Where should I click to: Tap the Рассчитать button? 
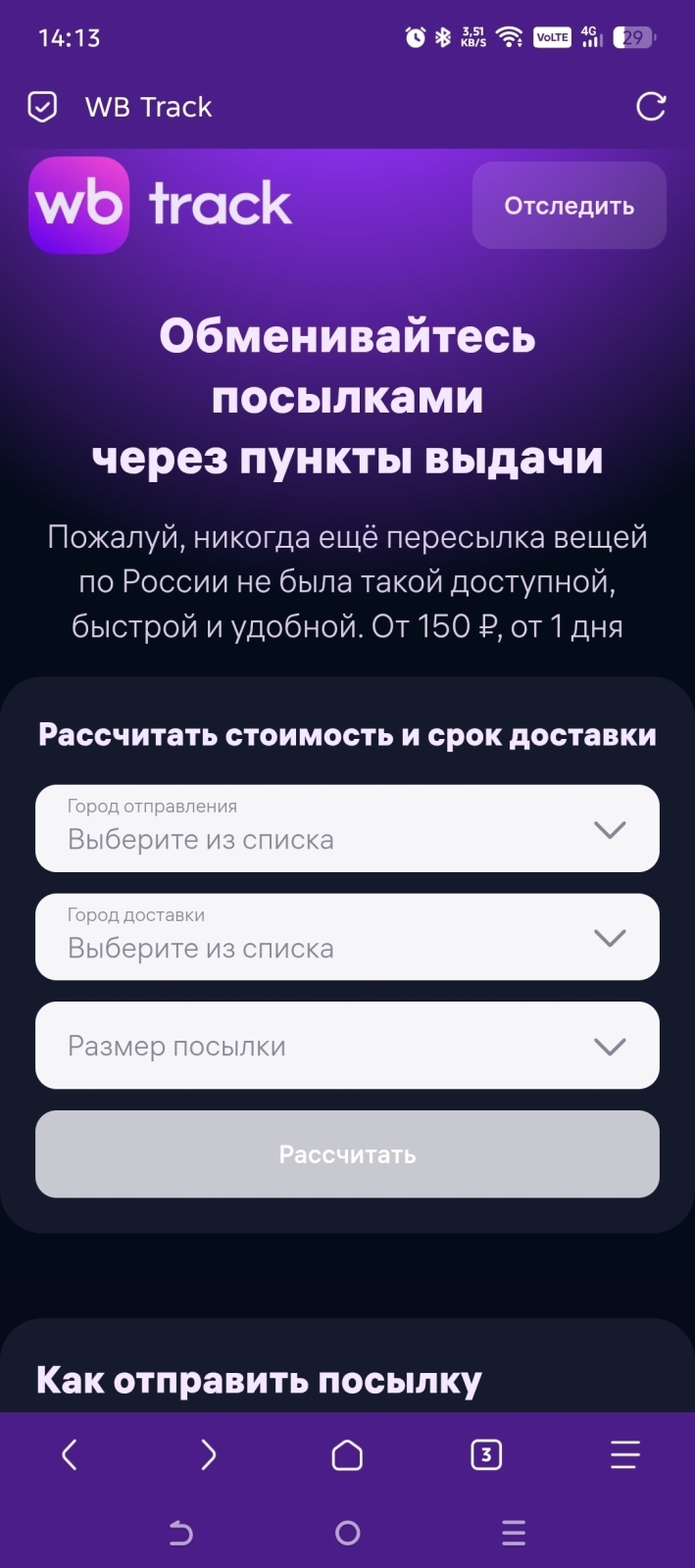[347, 1153]
